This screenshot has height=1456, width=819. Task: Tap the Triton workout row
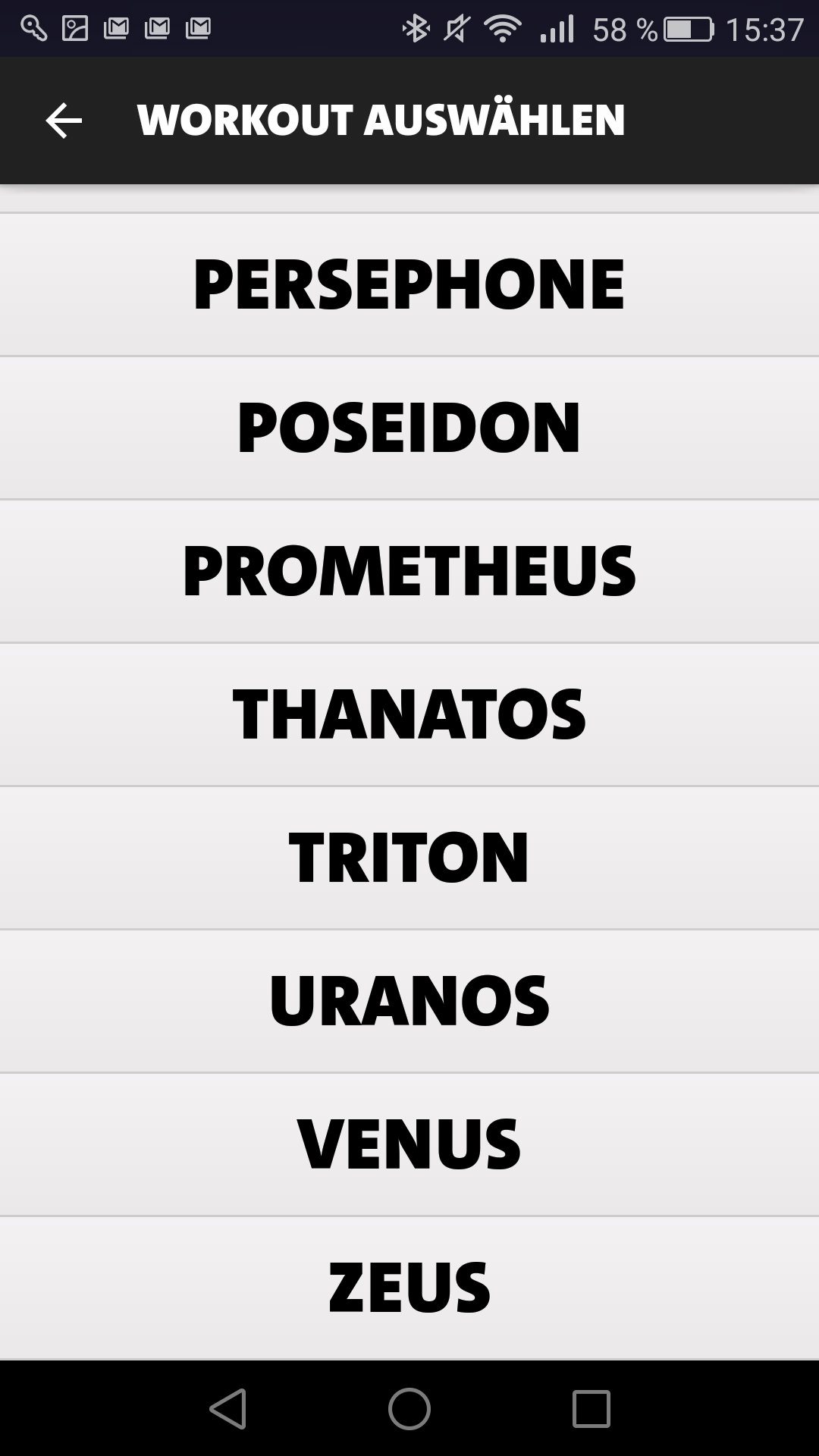click(409, 858)
